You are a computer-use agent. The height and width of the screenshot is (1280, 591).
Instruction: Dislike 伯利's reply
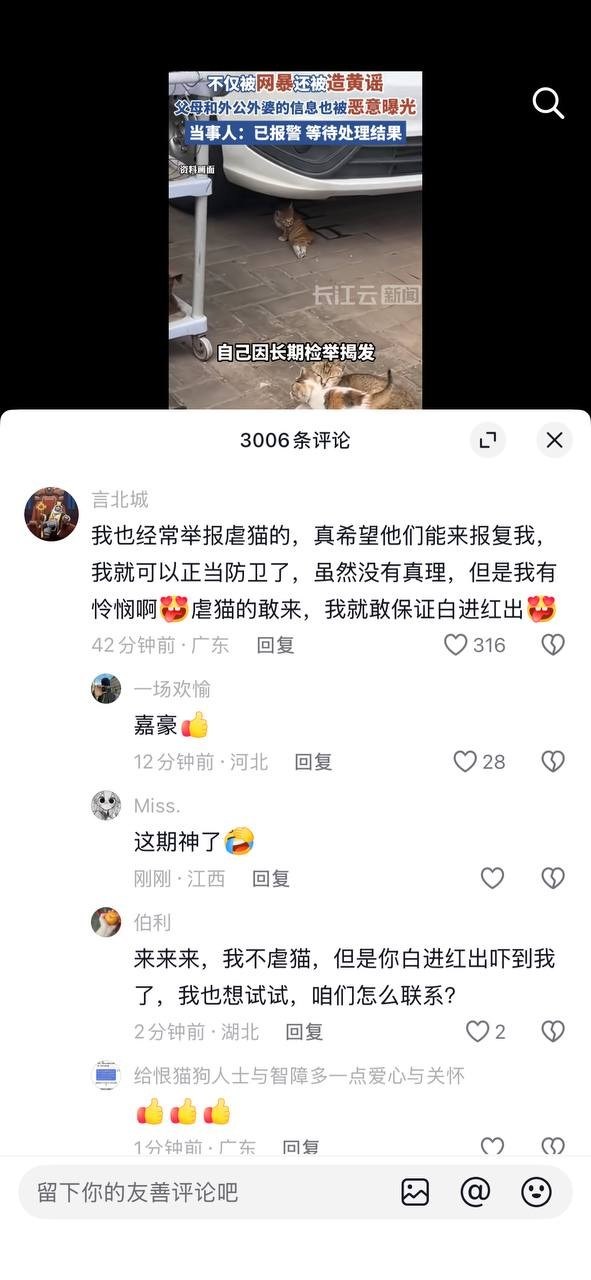(x=553, y=1031)
